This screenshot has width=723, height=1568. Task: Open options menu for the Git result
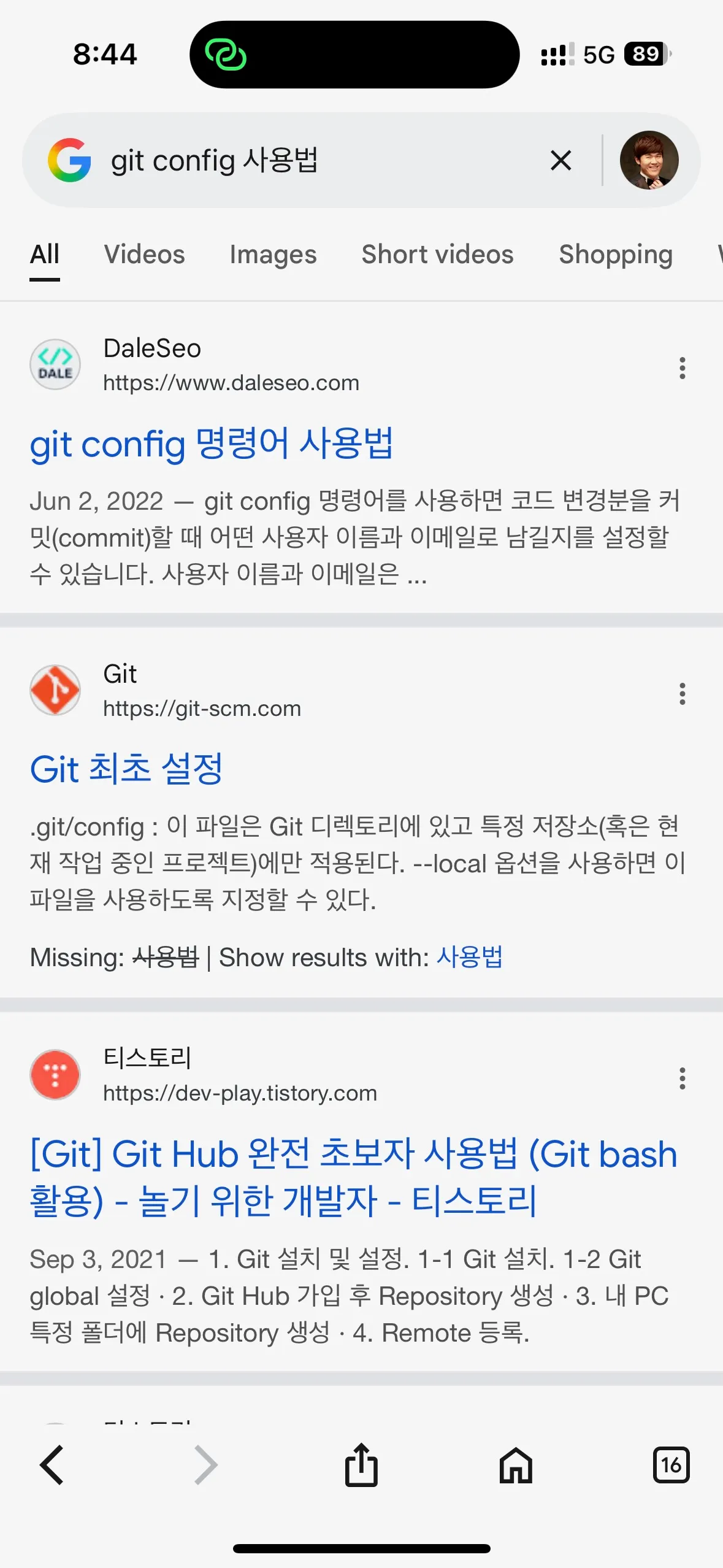(681, 693)
